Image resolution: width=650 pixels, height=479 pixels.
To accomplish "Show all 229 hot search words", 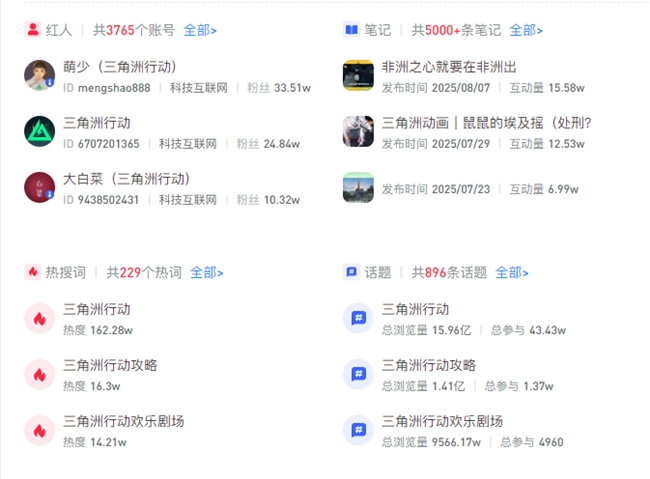I will coord(206,272).
